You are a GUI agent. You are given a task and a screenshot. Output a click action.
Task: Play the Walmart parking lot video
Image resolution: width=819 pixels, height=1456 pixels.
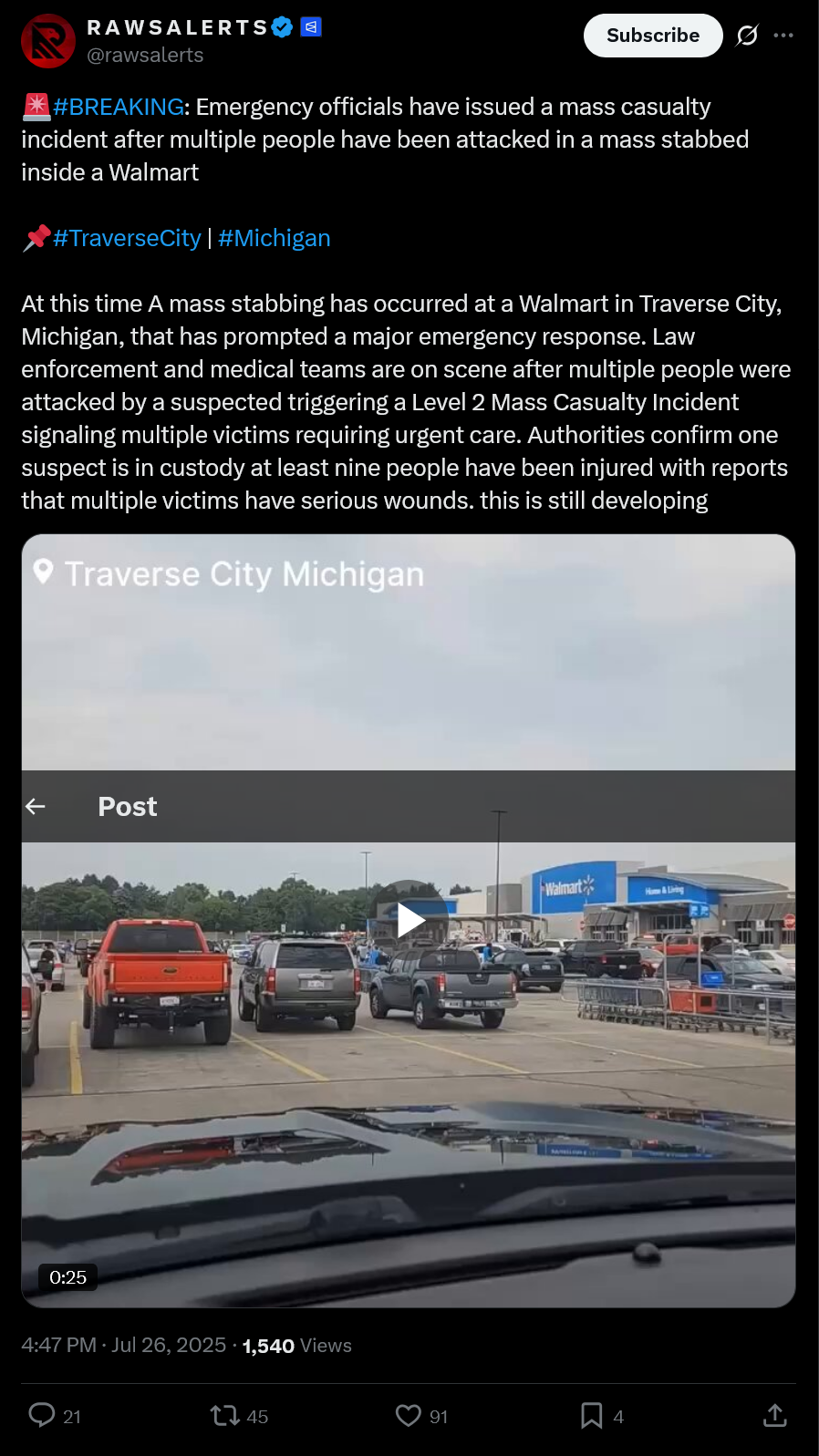point(409,921)
